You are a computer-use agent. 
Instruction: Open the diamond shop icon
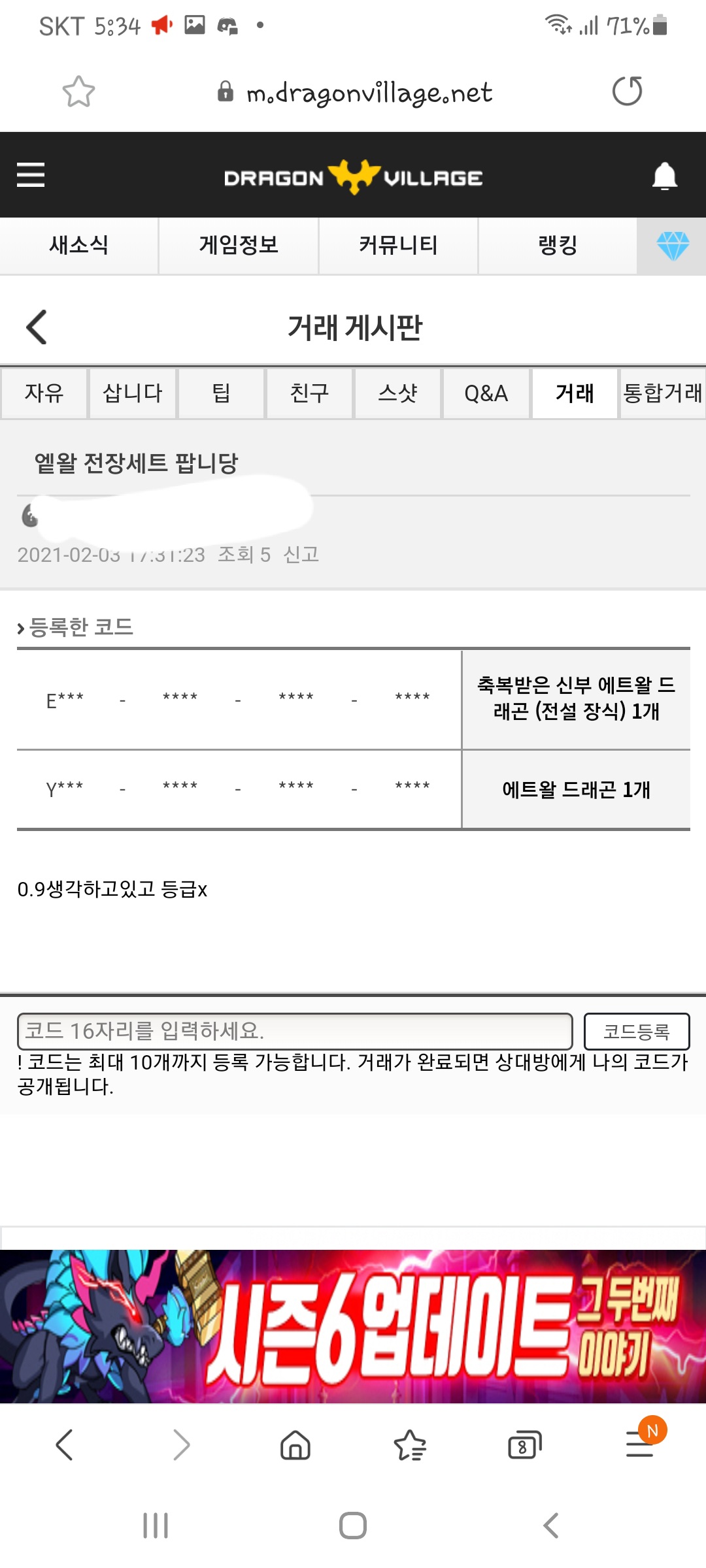[x=672, y=246]
